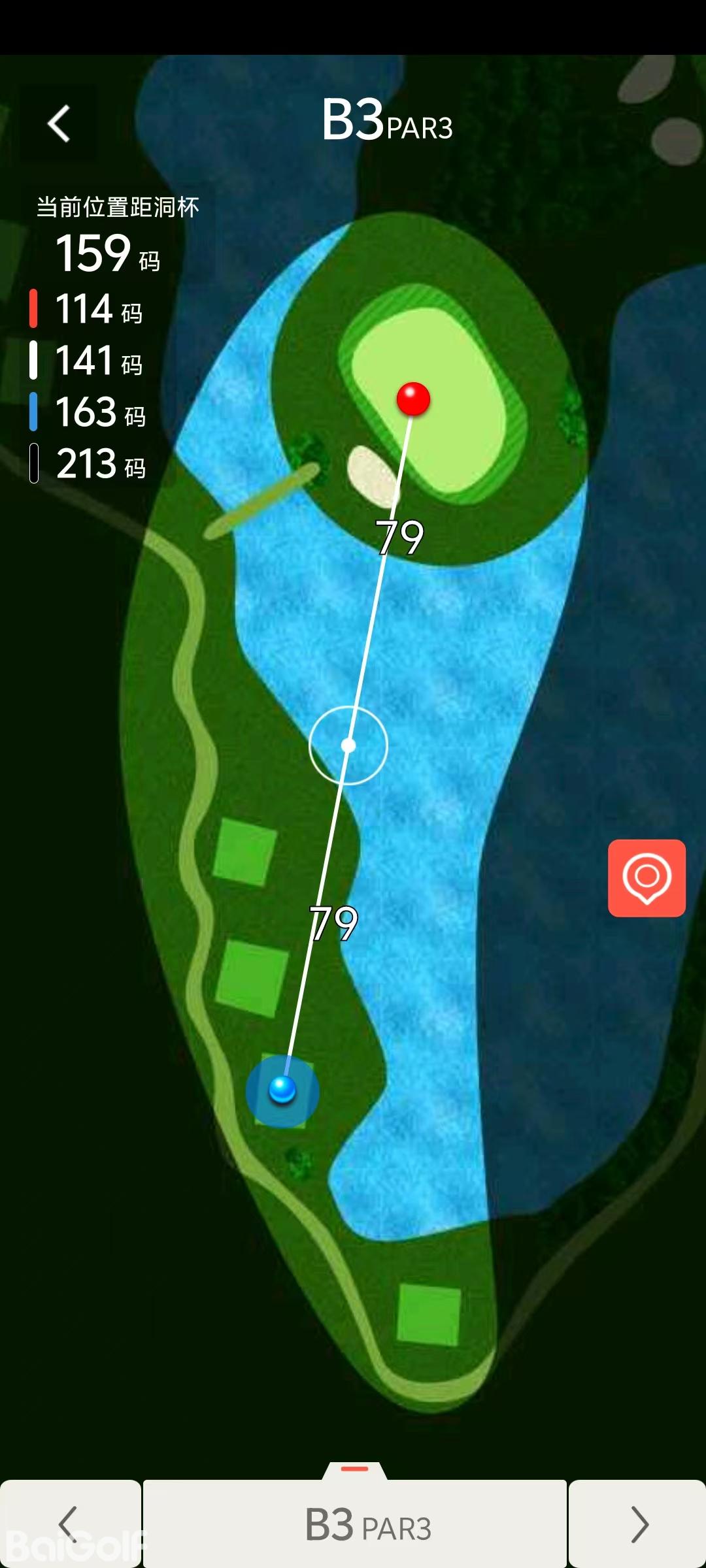
Task: Tap the white target circle marker
Action: click(348, 745)
